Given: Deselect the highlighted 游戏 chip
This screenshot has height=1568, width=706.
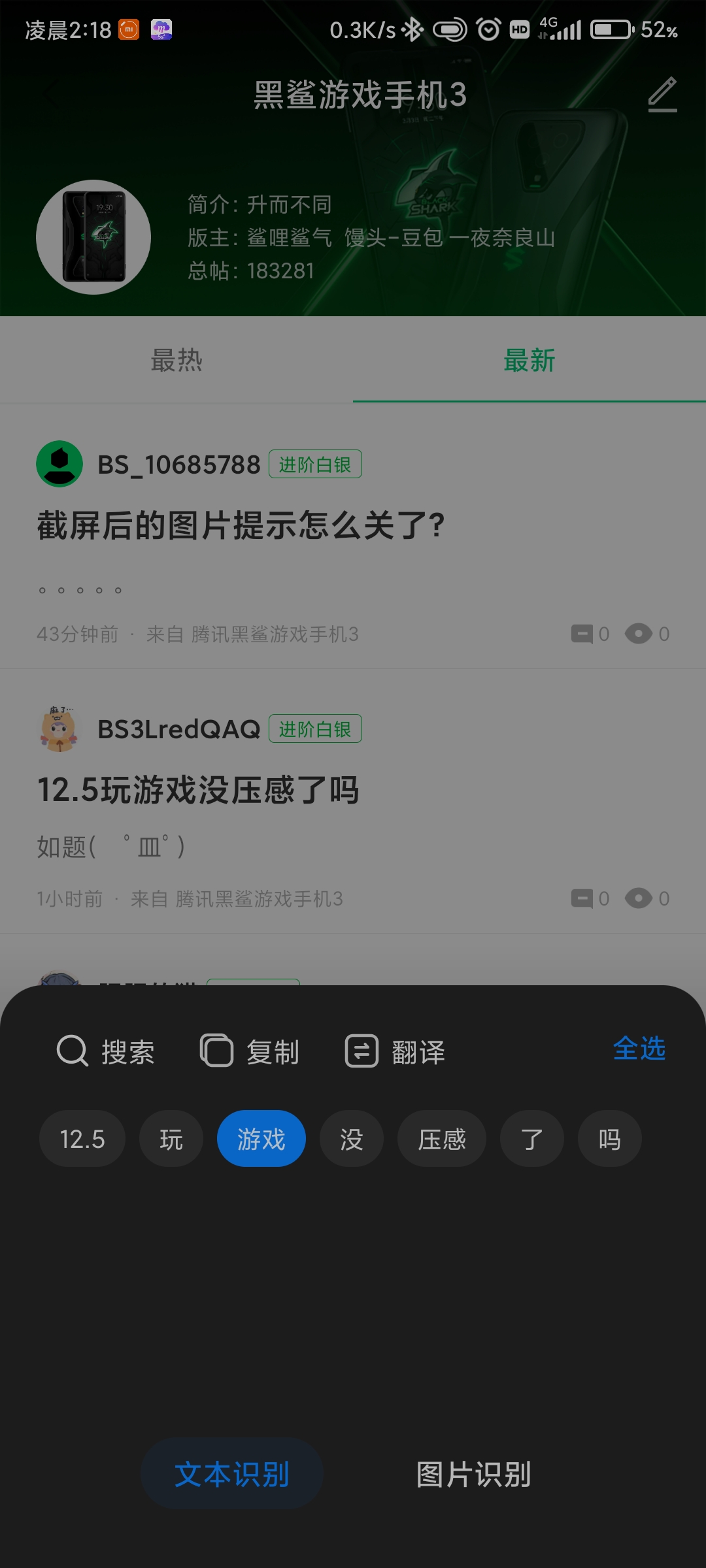Looking at the screenshot, I should click(261, 1139).
